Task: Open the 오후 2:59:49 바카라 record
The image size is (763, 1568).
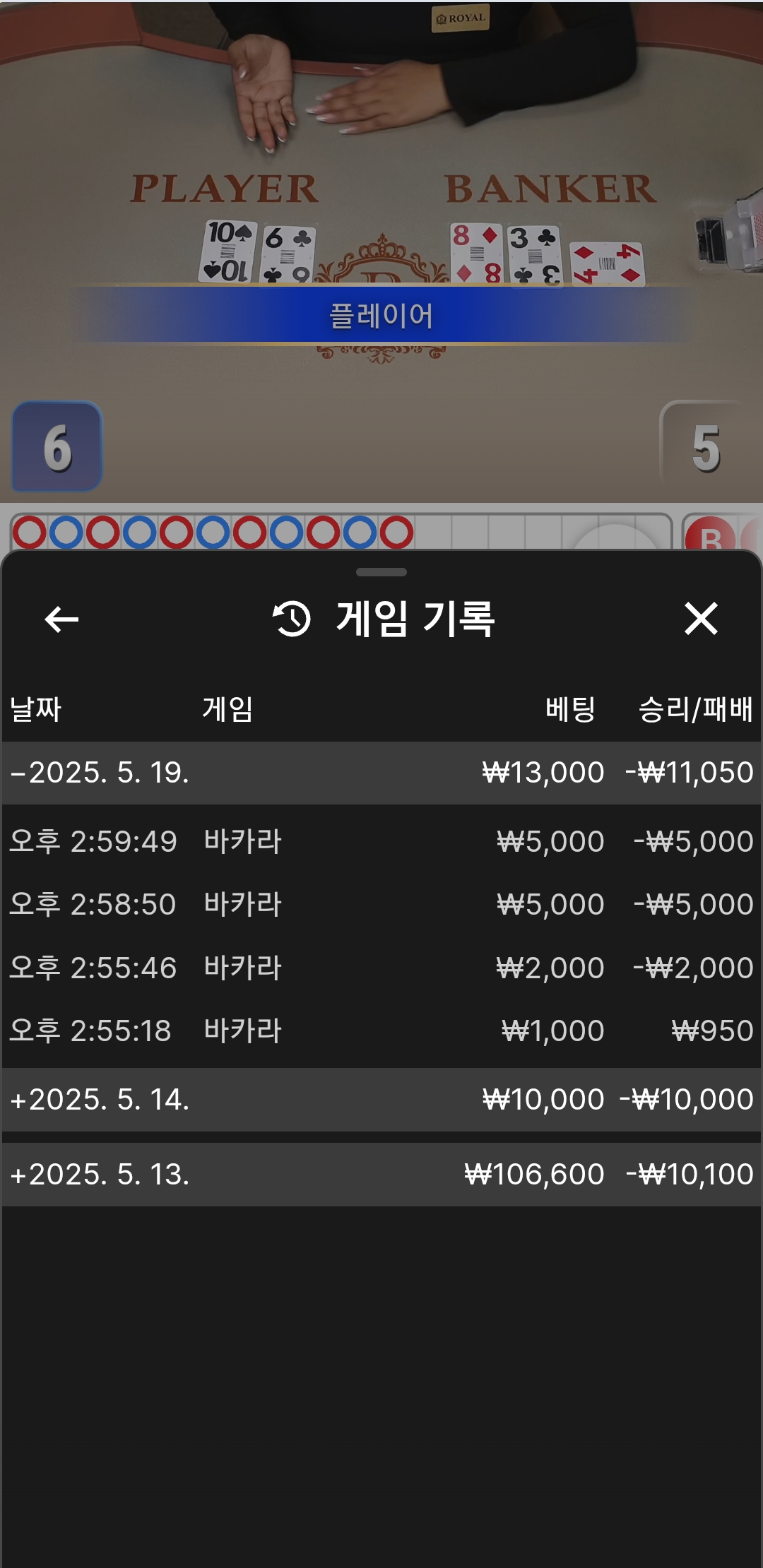Action: tap(381, 841)
